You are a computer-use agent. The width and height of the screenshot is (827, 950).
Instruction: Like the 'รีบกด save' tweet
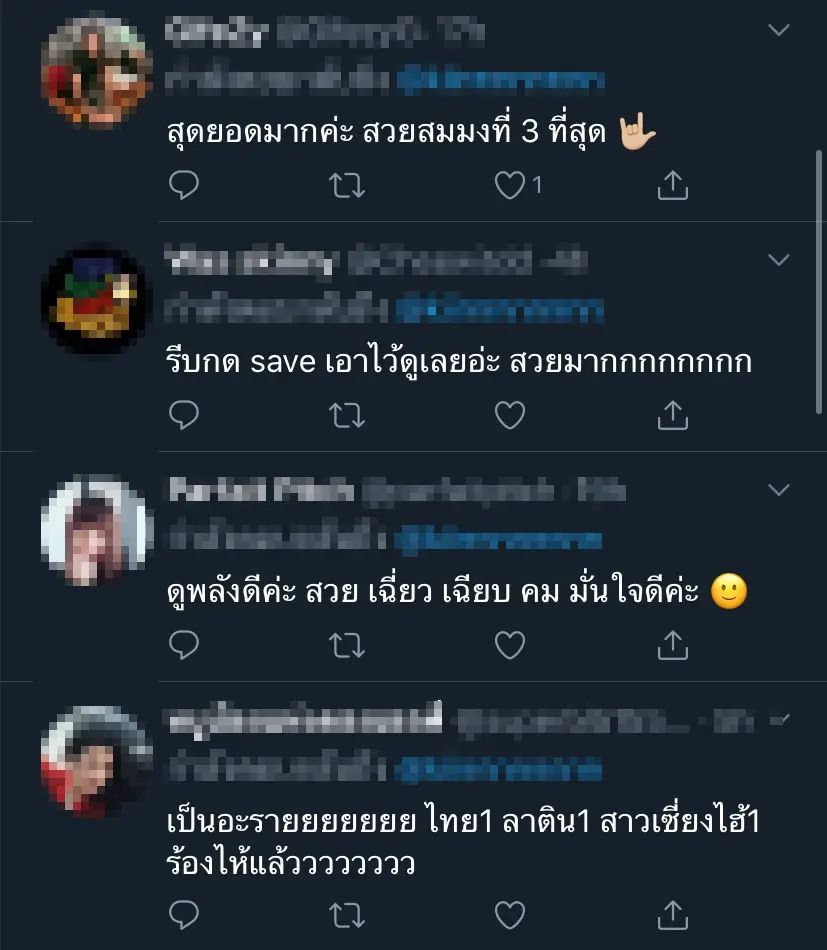(510, 414)
